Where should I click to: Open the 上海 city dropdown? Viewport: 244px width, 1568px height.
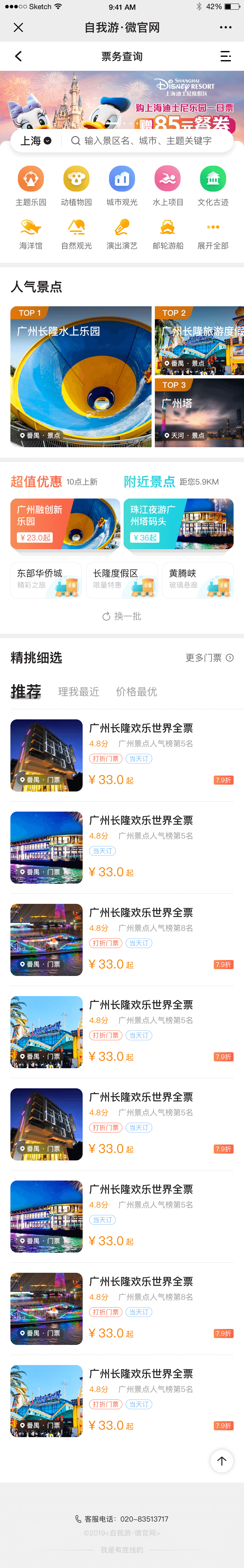pos(36,141)
